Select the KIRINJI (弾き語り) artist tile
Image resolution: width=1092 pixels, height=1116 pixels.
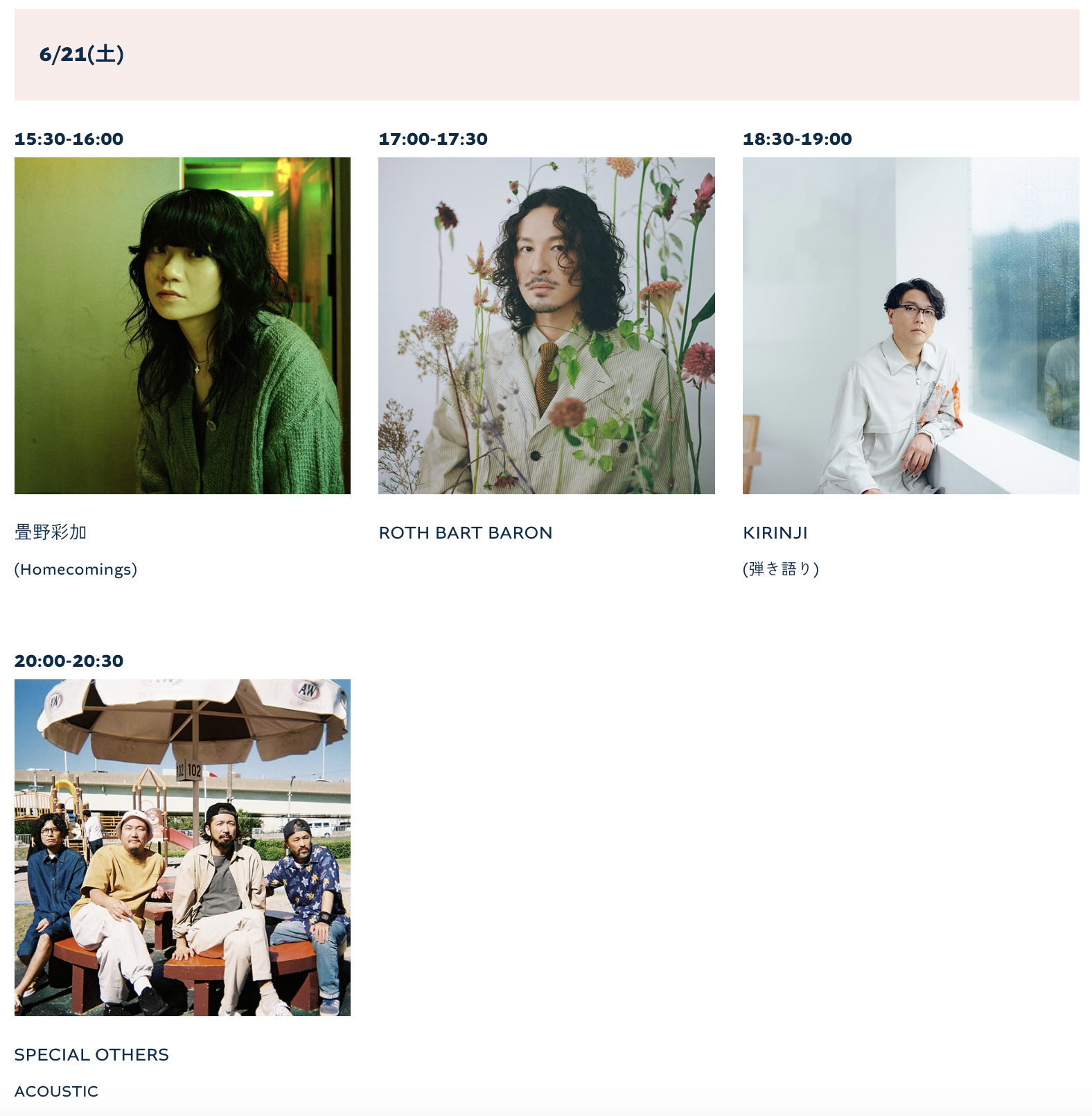click(910, 326)
